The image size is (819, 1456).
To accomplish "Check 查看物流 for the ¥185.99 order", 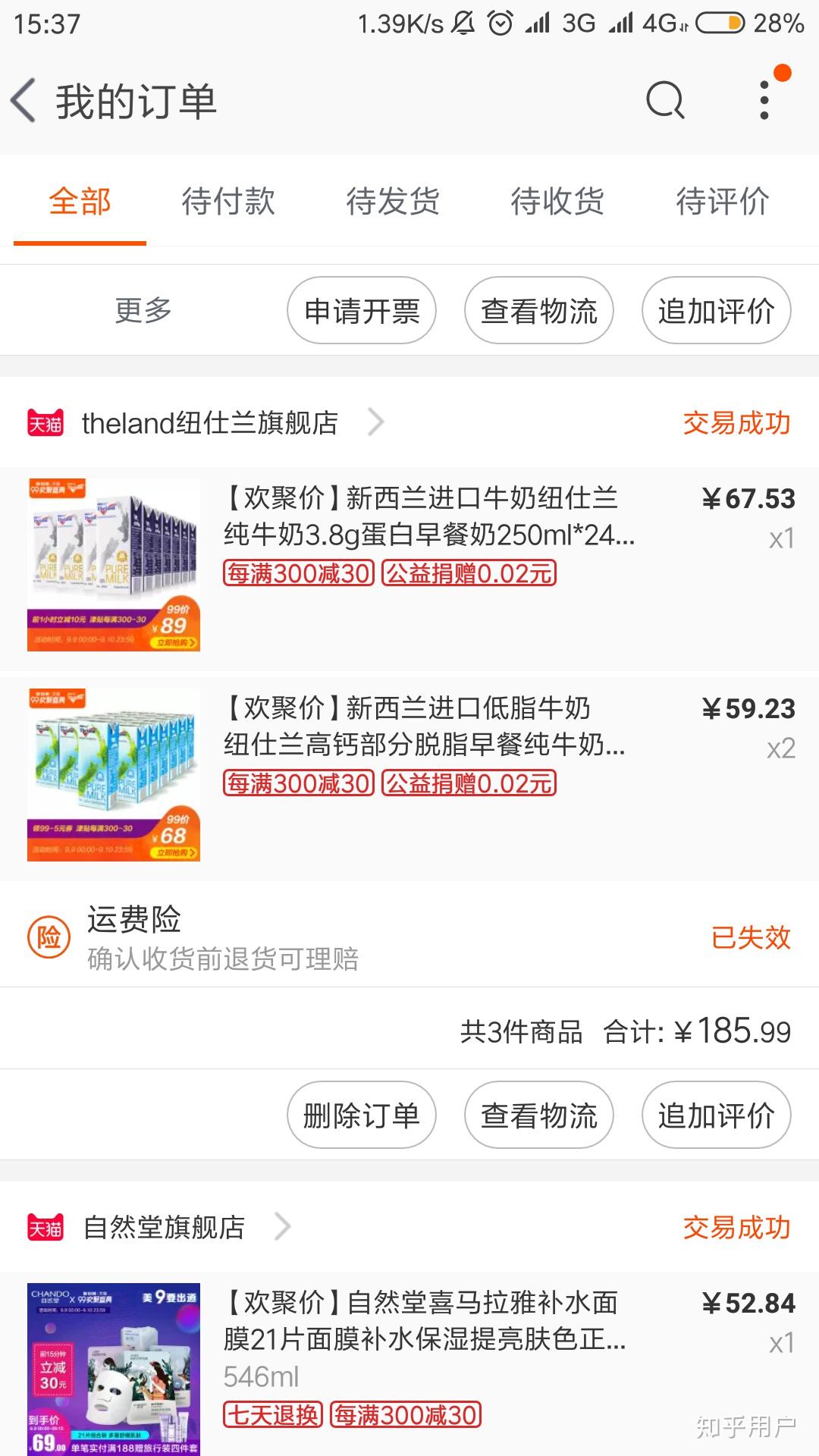I will coord(539,1116).
